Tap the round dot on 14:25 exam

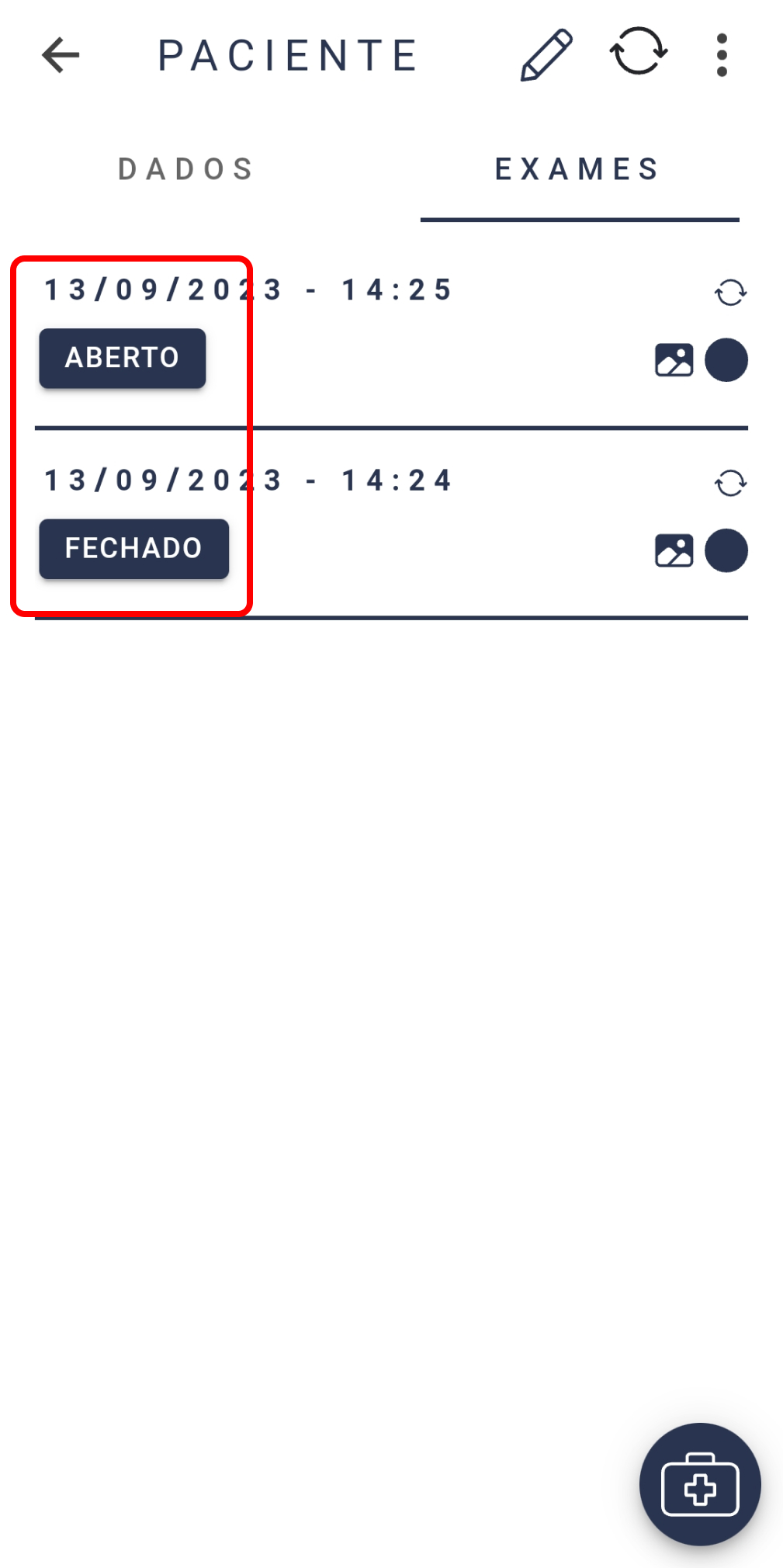click(x=726, y=360)
